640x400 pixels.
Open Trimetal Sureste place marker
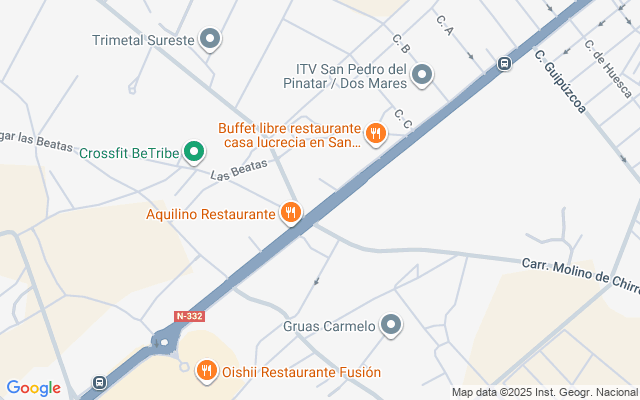coord(210,41)
